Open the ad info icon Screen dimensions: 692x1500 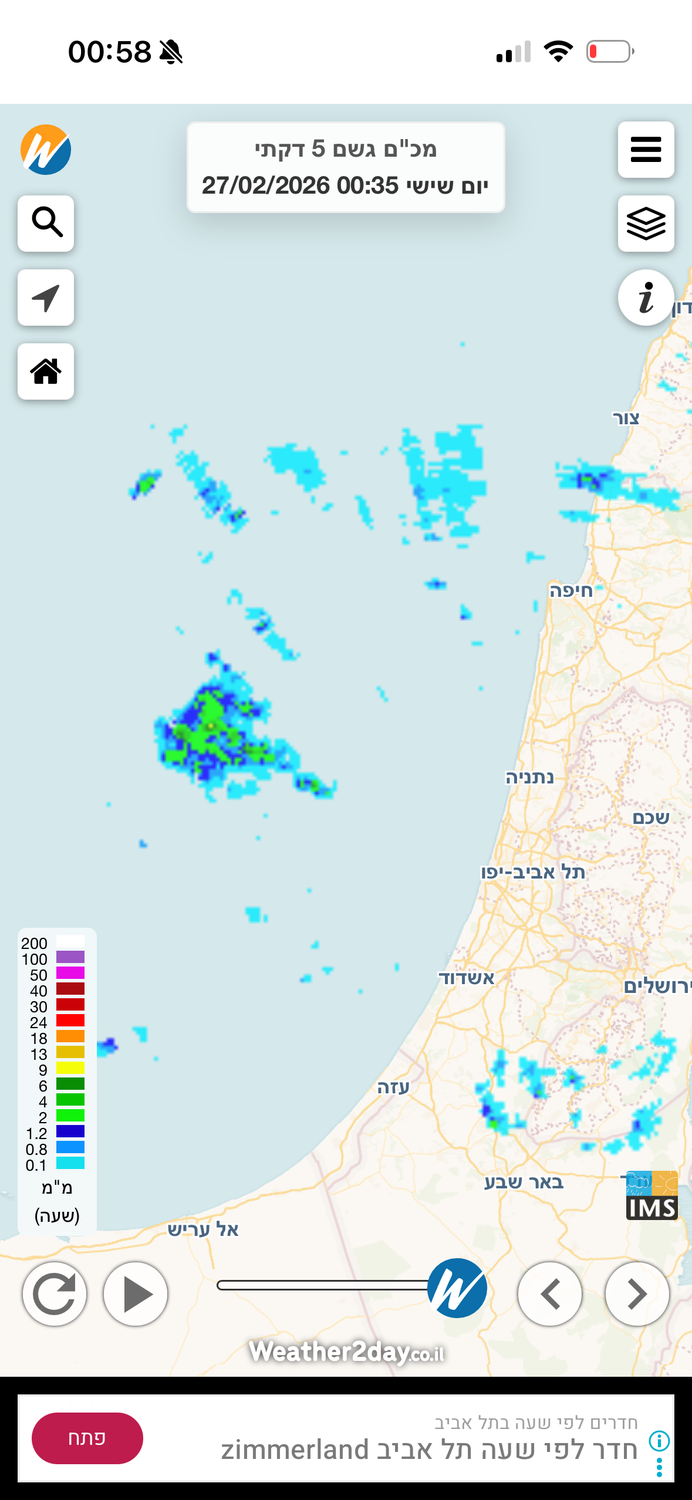(x=658, y=1441)
